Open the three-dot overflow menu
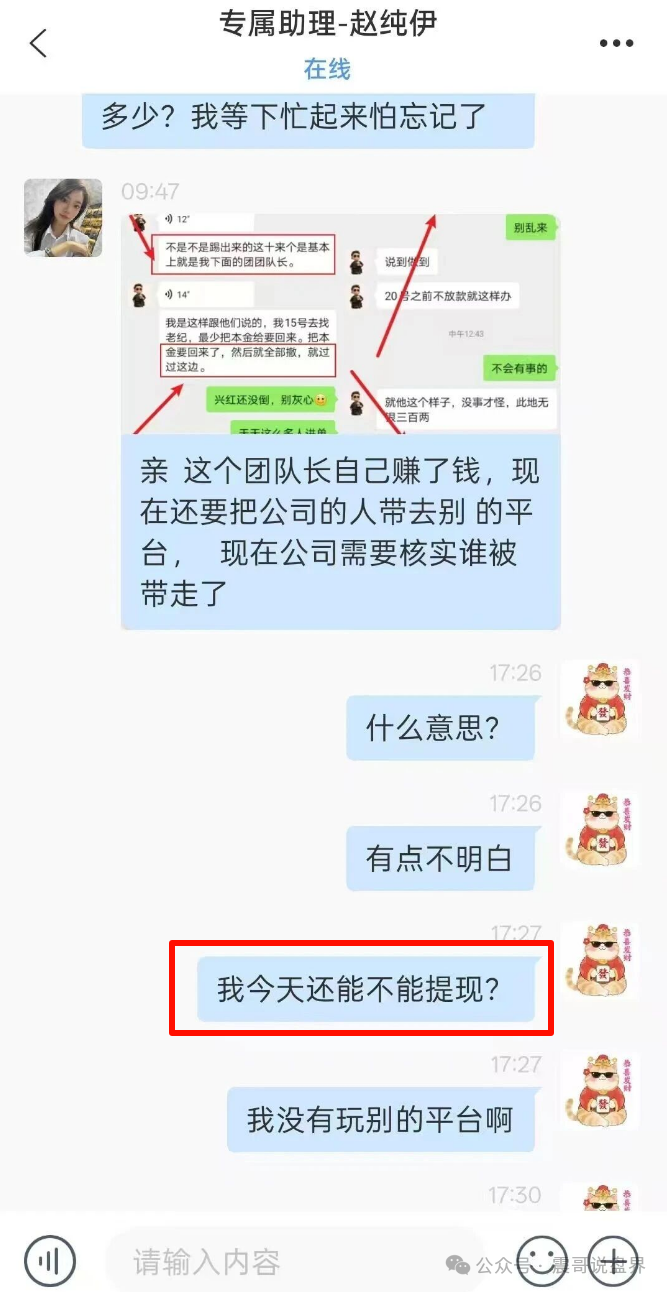The height and width of the screenshot is (1292, 667). [x=616, y=44]
